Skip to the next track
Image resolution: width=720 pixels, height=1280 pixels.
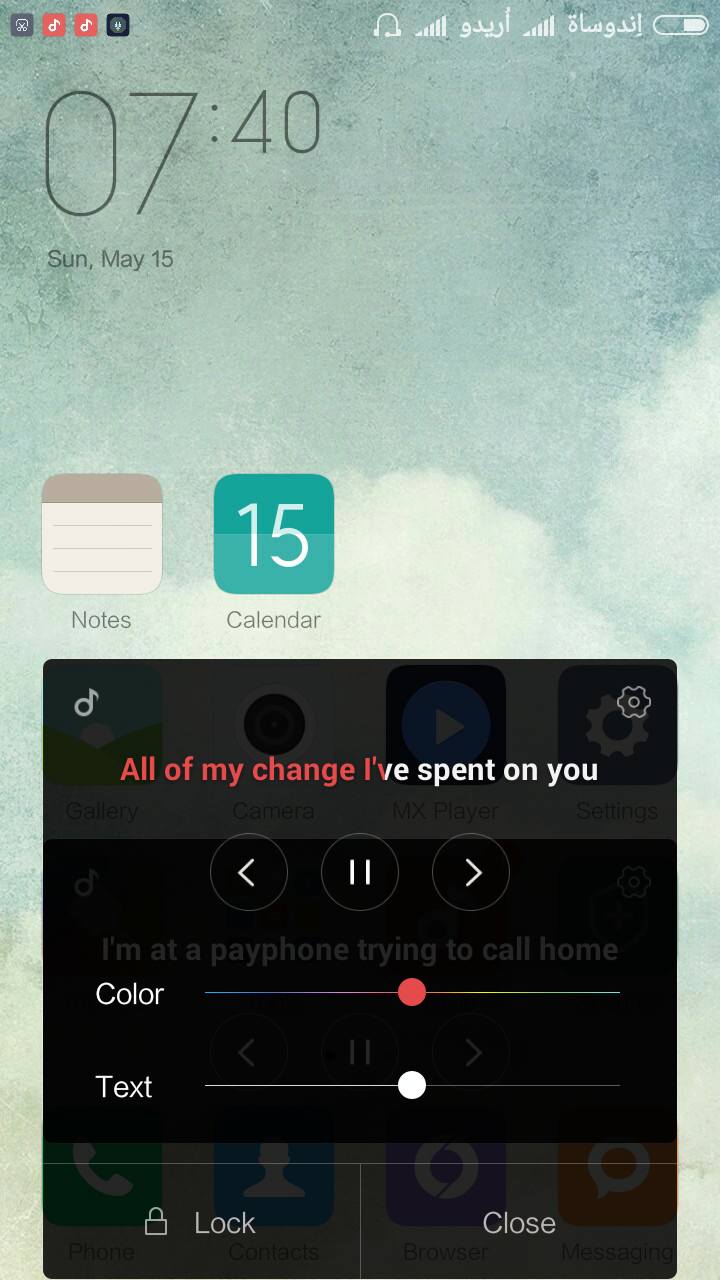[471, 872]
